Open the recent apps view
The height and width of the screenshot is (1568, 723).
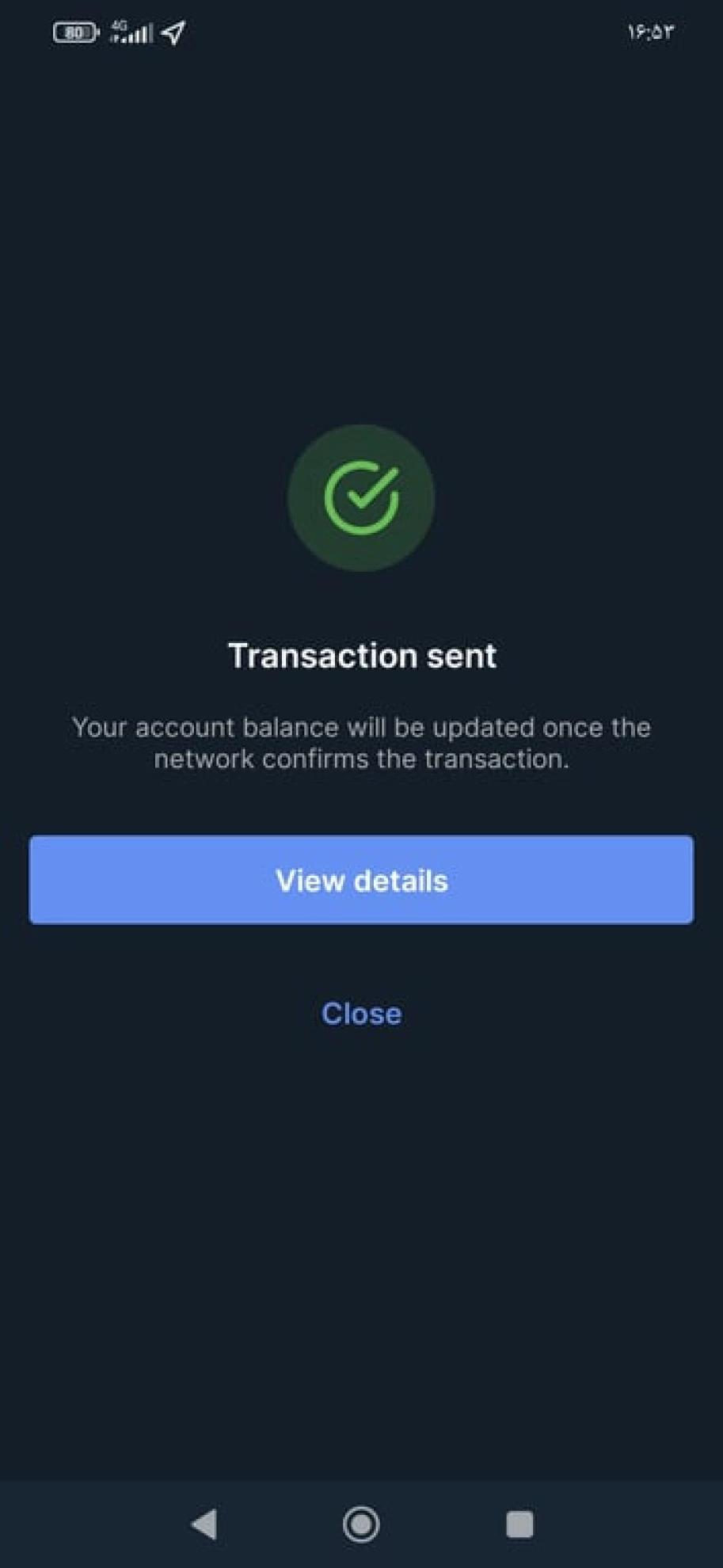click(x=519, y=1524)
